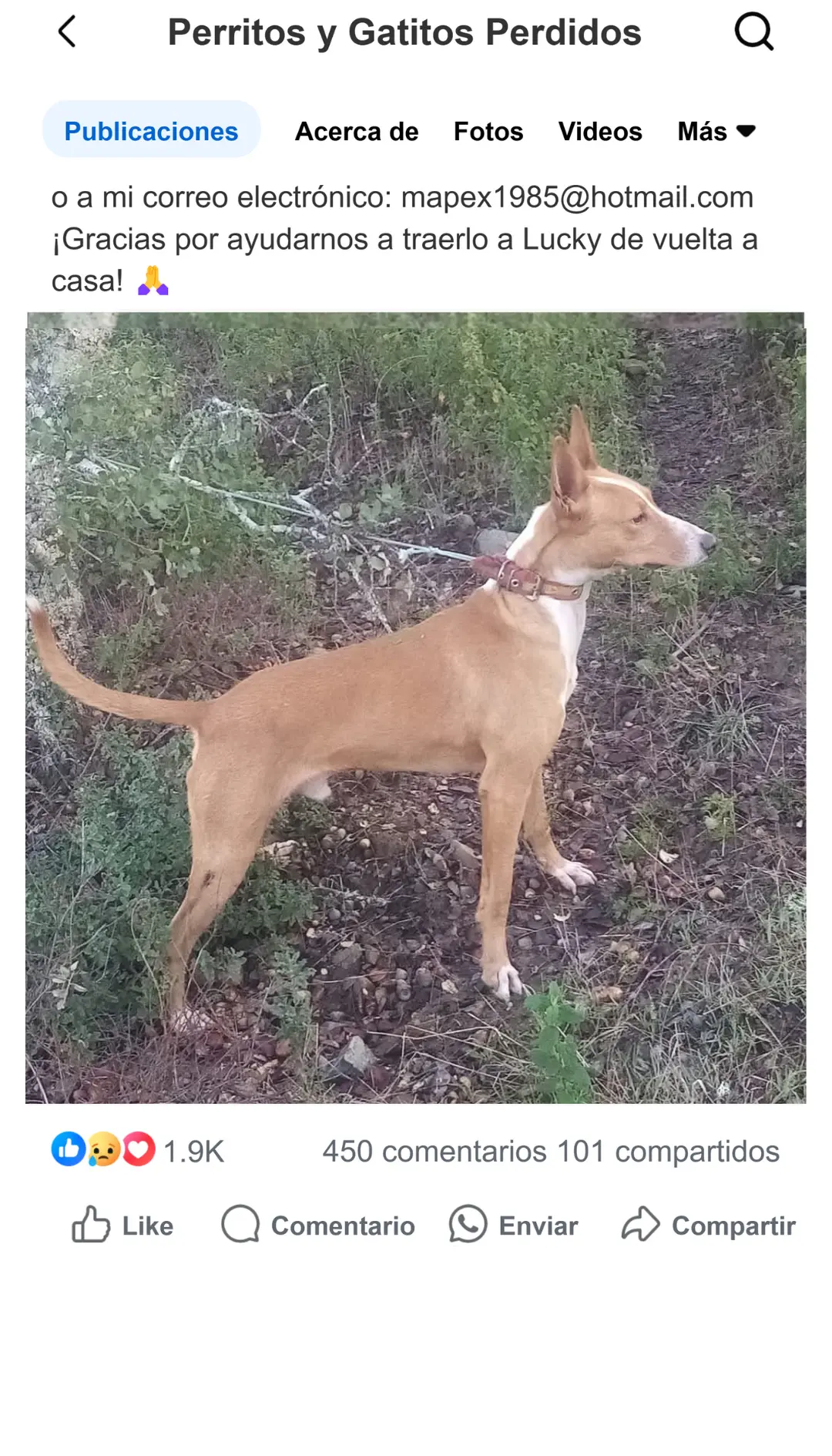Screen dimensions: 832x1456
Task: Like the Lucky post
Action: [x=123, y=1225]
